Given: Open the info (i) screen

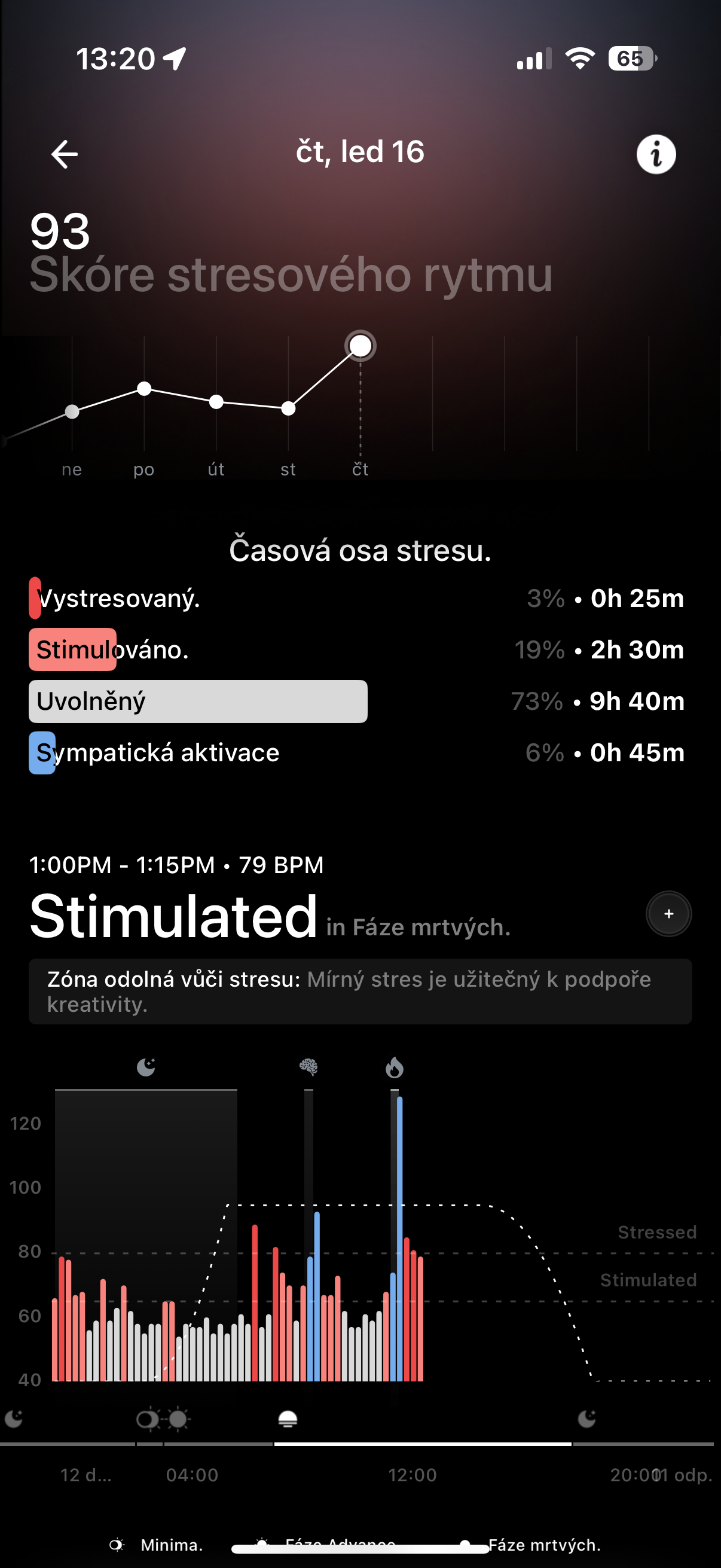Looking at the screenshot, I should click(x=655, y=154).
